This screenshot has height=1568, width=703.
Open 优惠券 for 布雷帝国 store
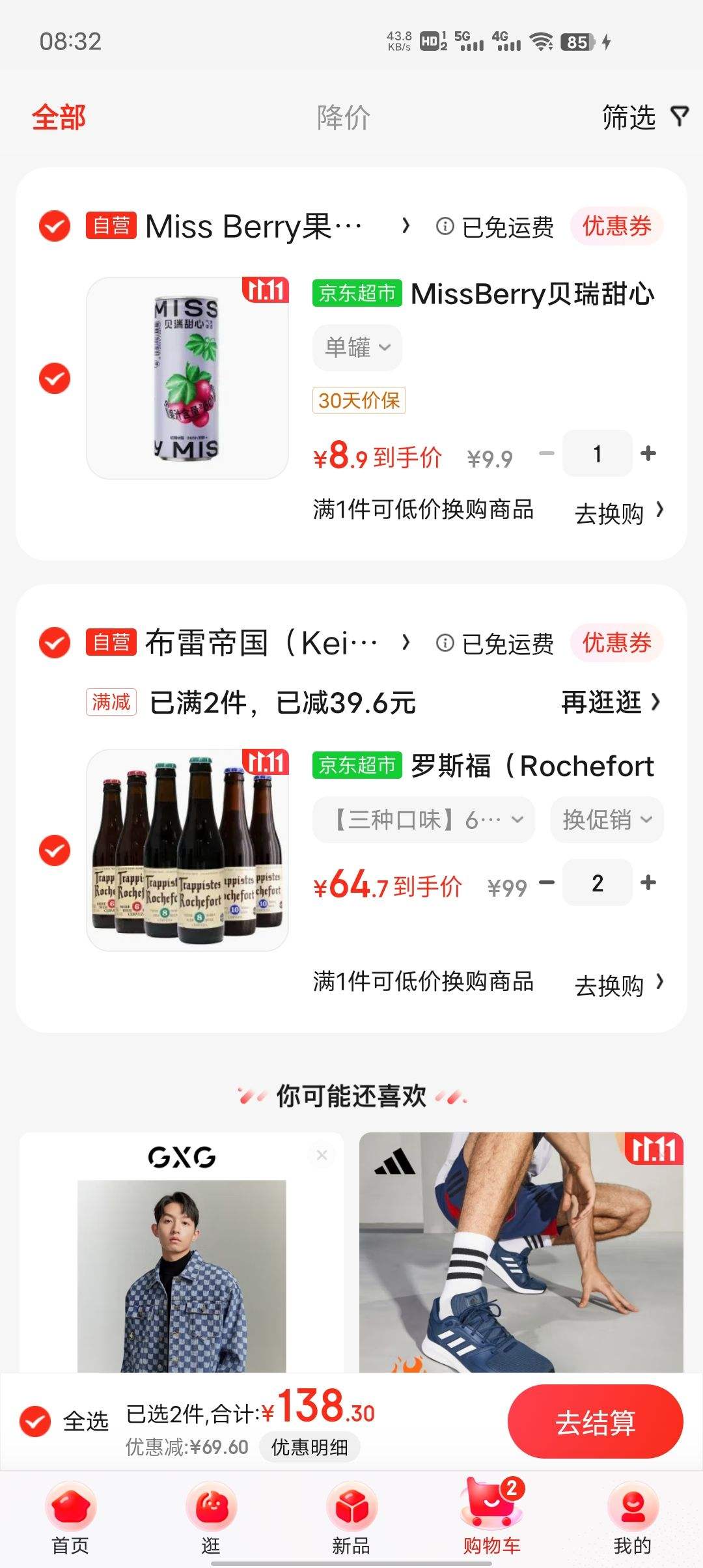click(616, 643)
